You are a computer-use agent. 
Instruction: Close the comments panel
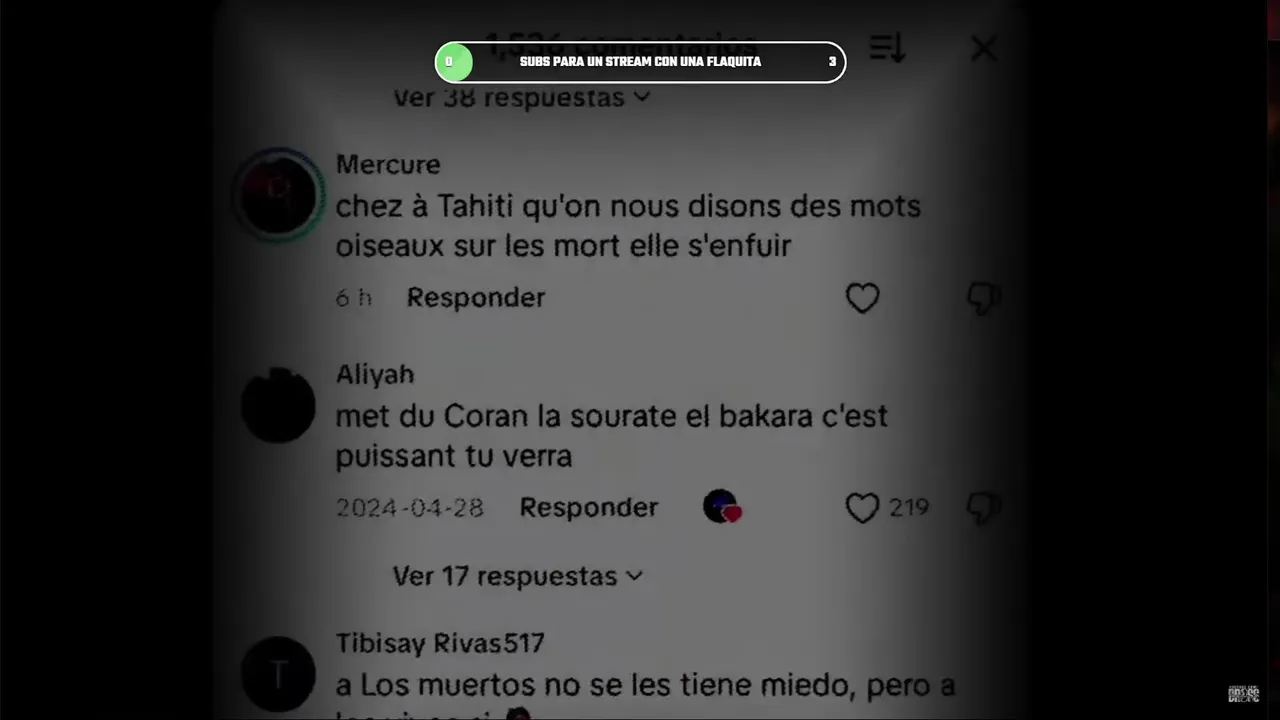(983, 48)
